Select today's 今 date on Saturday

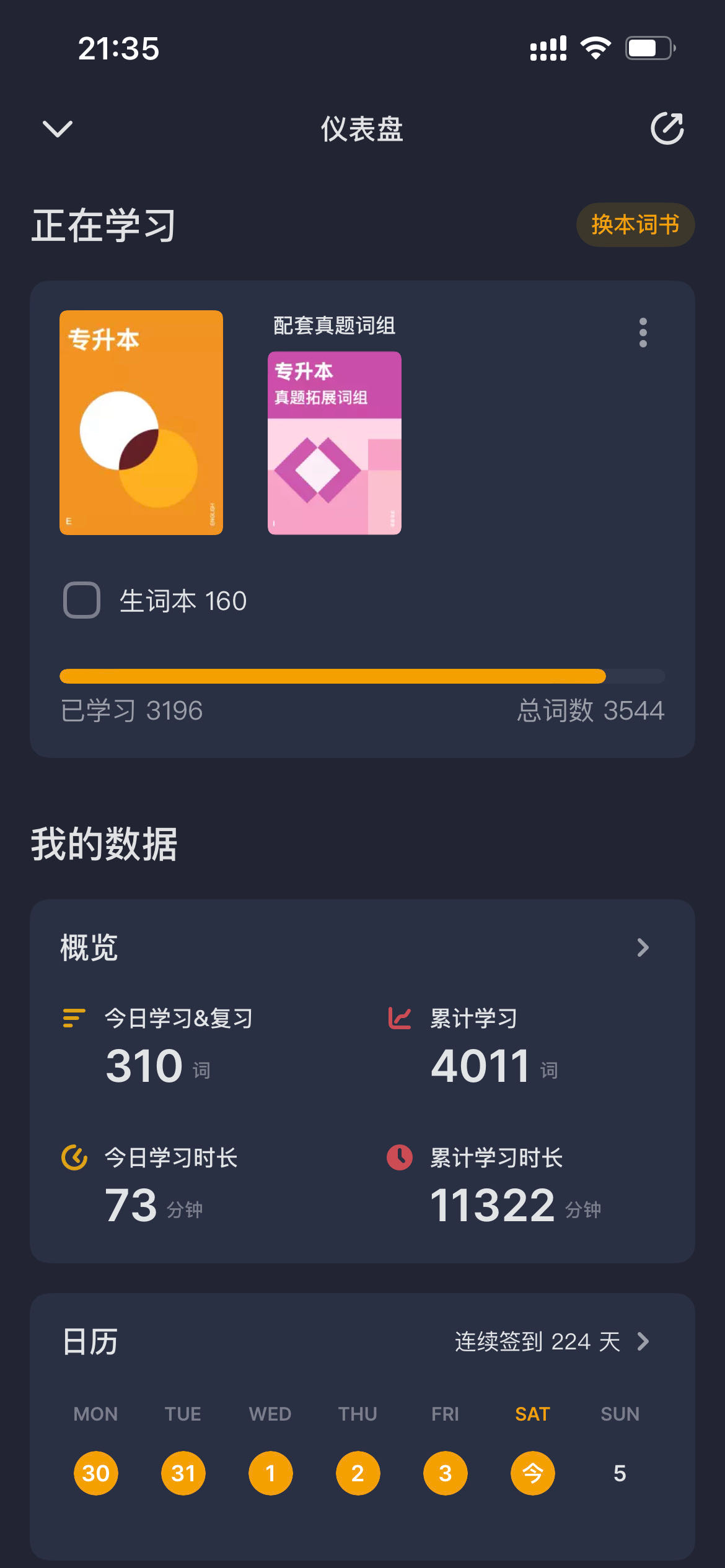click(532, 1473)
